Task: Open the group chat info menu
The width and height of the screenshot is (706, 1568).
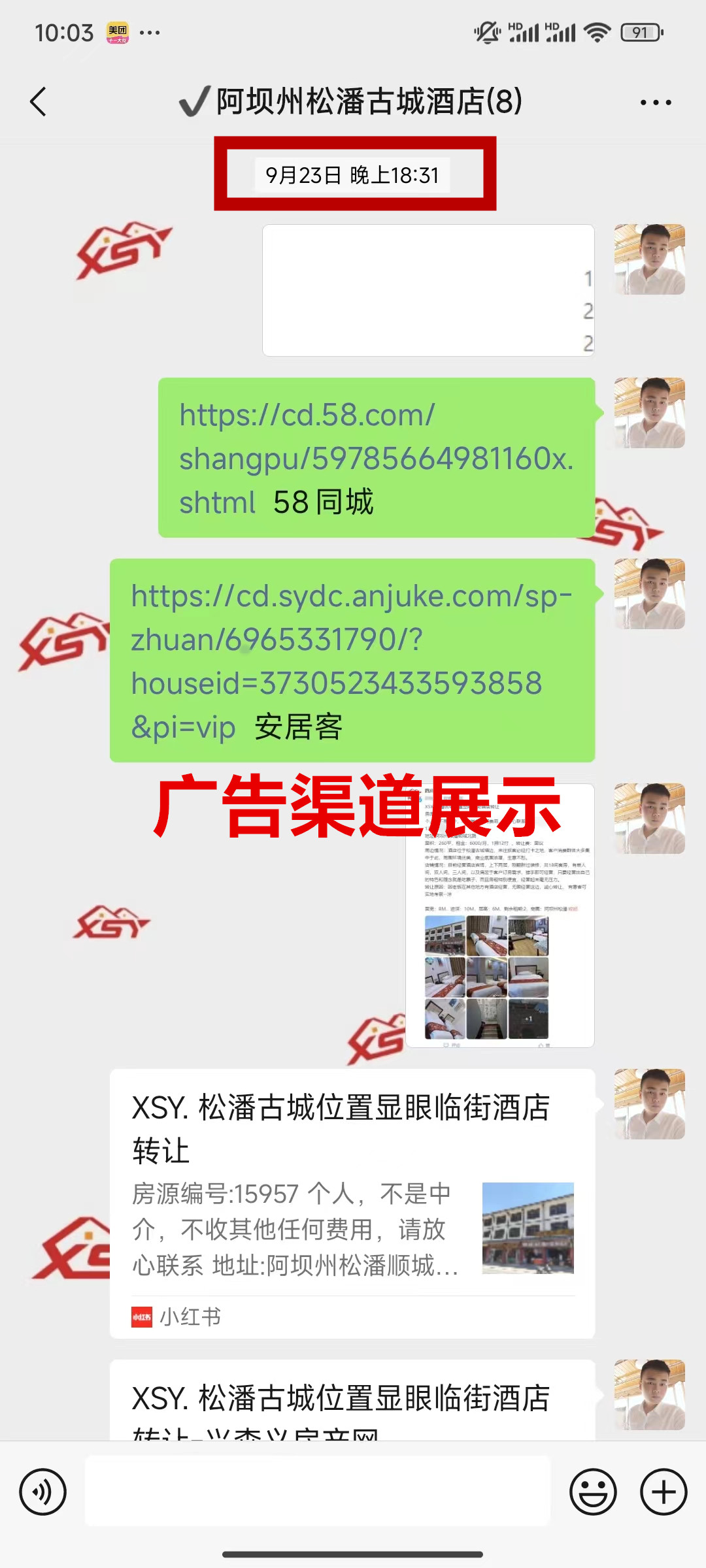Action: (656, 103)
